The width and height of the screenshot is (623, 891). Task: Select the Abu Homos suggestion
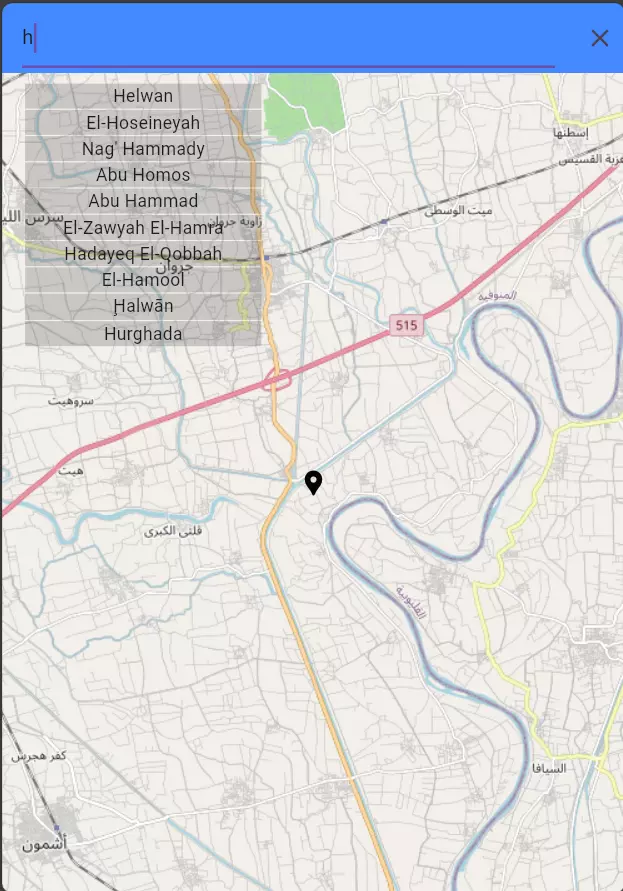click(143, 174)
